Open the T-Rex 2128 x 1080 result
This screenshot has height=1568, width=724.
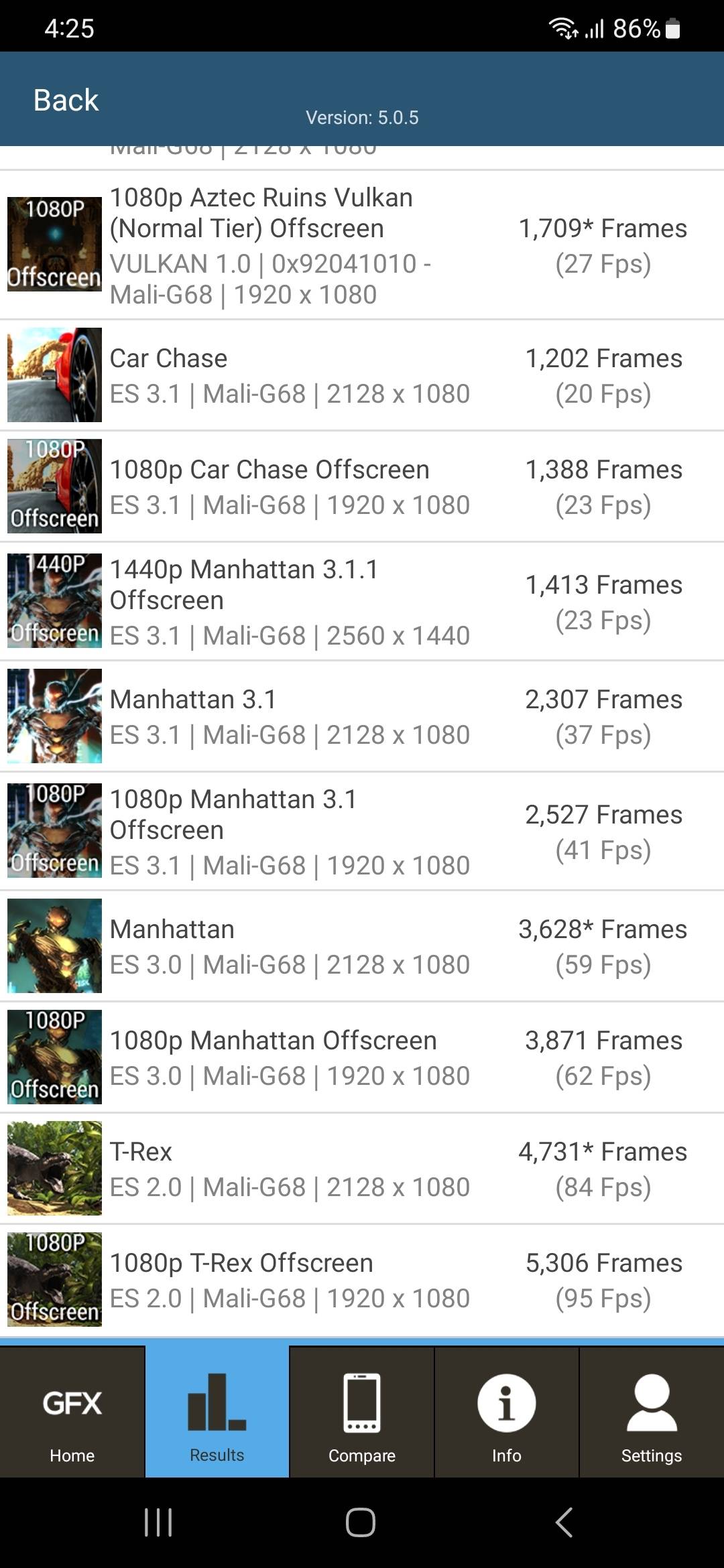click(362, 1169)
